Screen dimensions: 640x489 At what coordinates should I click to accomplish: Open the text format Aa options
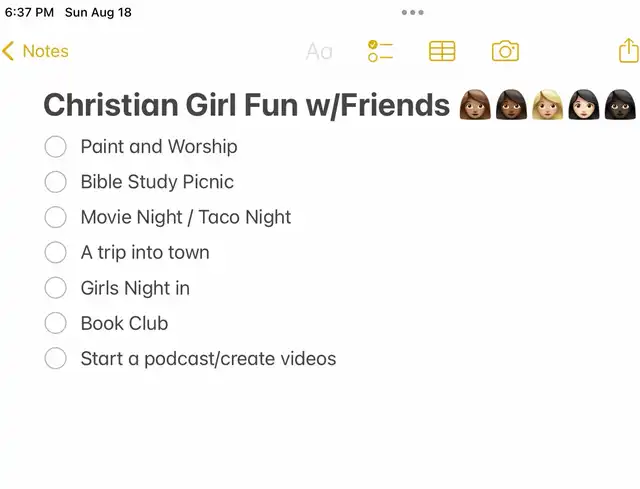pos(319,51)
